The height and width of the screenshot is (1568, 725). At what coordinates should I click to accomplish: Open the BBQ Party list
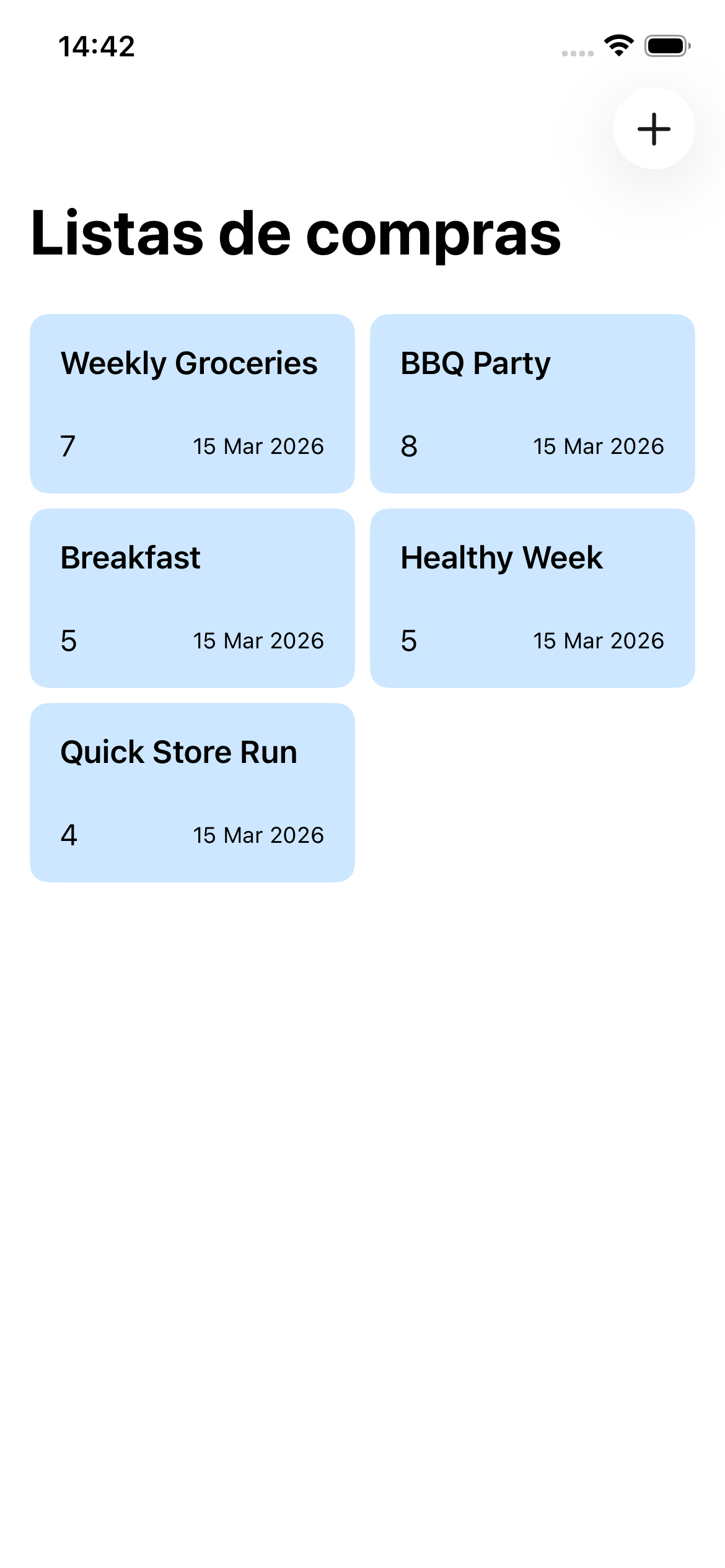tap(532, 403)
